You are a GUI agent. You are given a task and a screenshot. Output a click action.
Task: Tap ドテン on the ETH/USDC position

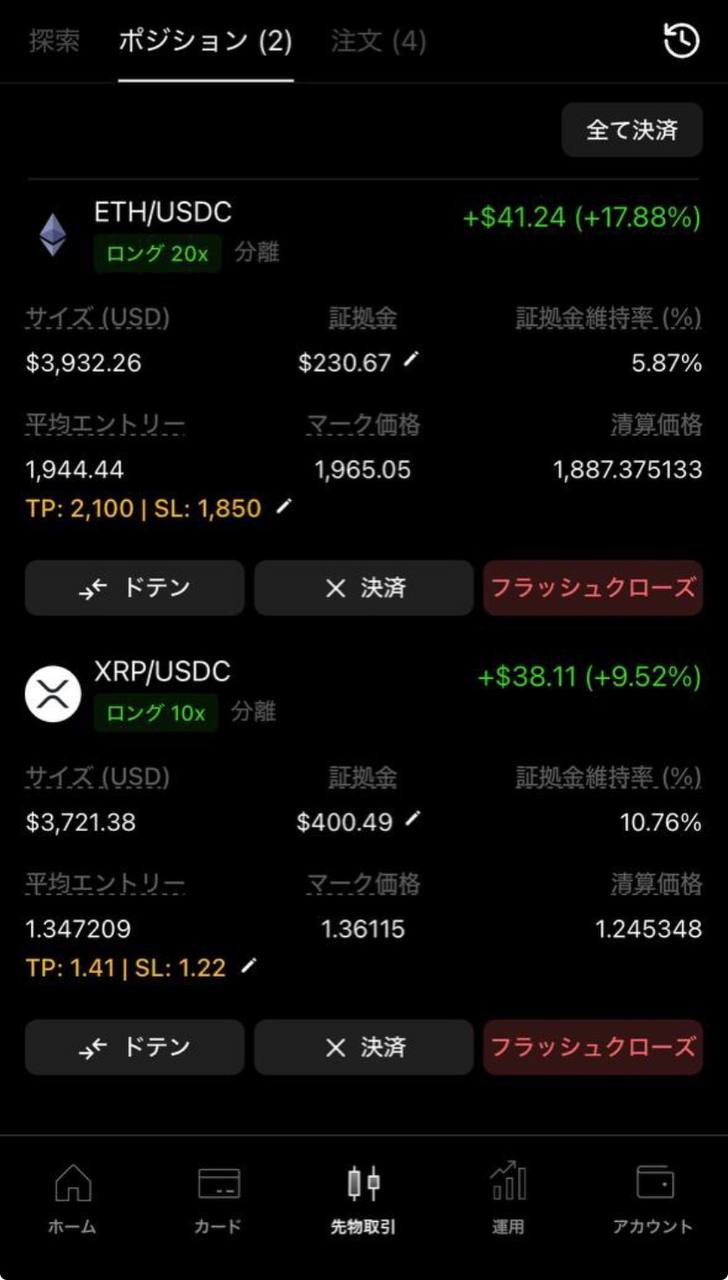pyautogui.click(x=134, y=588)
